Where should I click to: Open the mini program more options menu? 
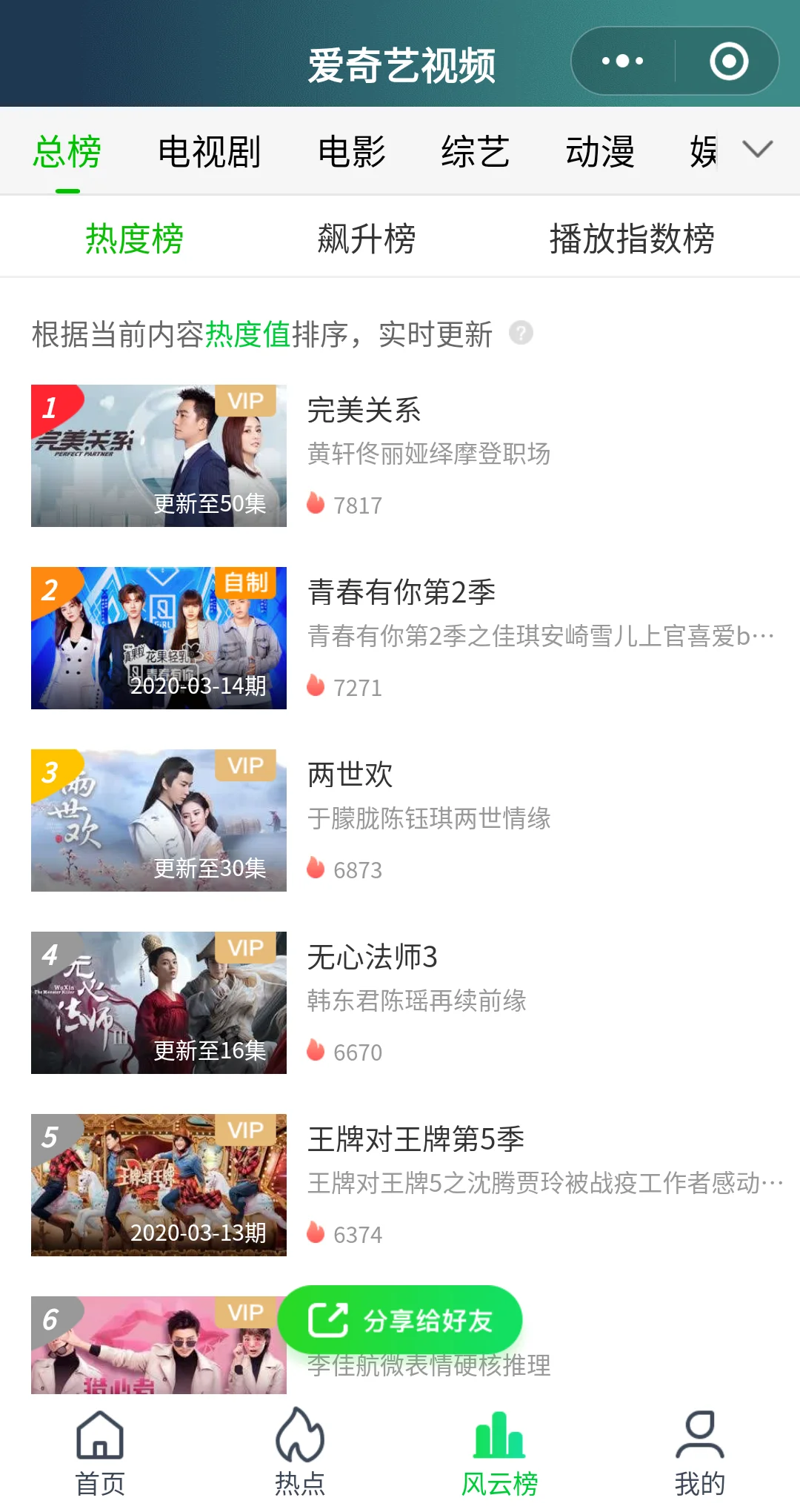622,62
